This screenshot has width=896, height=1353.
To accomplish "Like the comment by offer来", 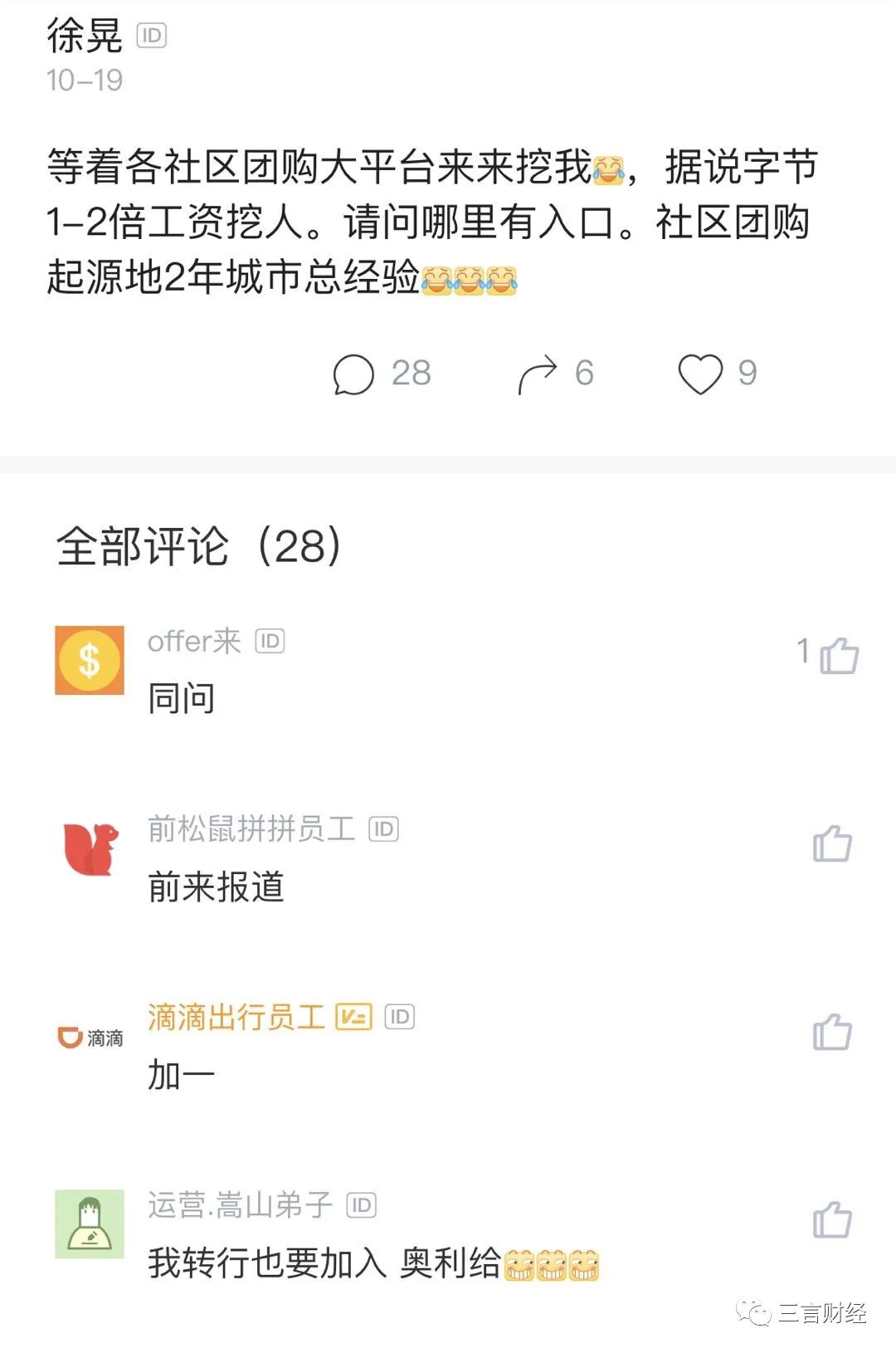I will pos(838,656).
